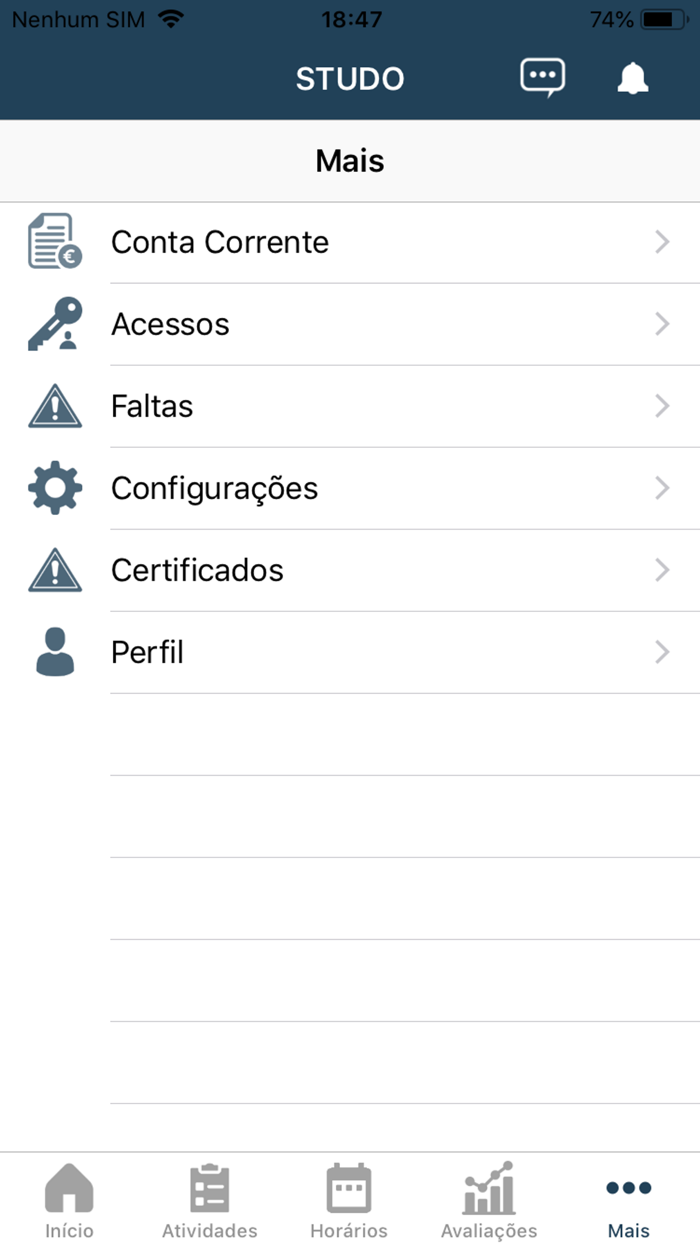
Task: Go to Acessos
Action: click(x=350, y=324)
